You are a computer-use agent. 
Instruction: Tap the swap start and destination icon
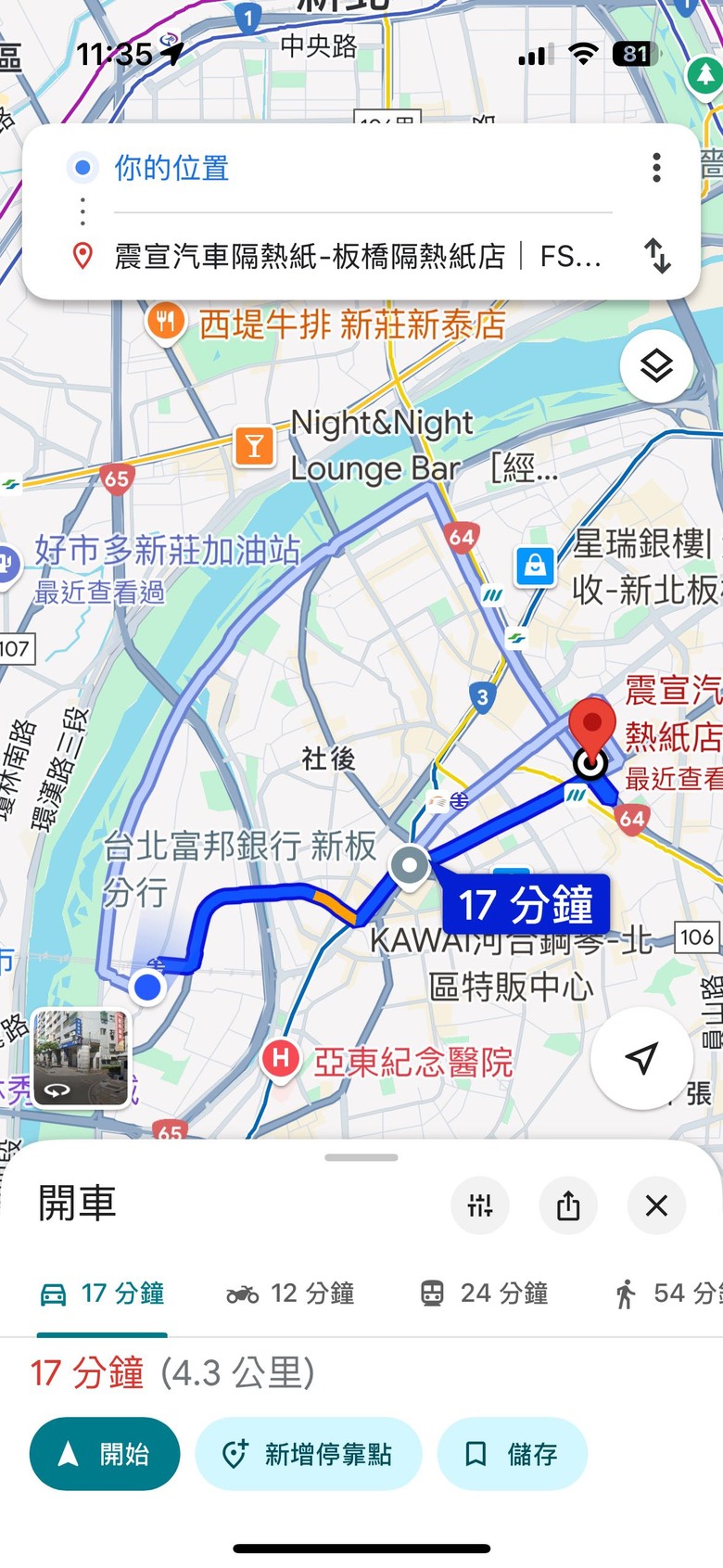[658, 257]
